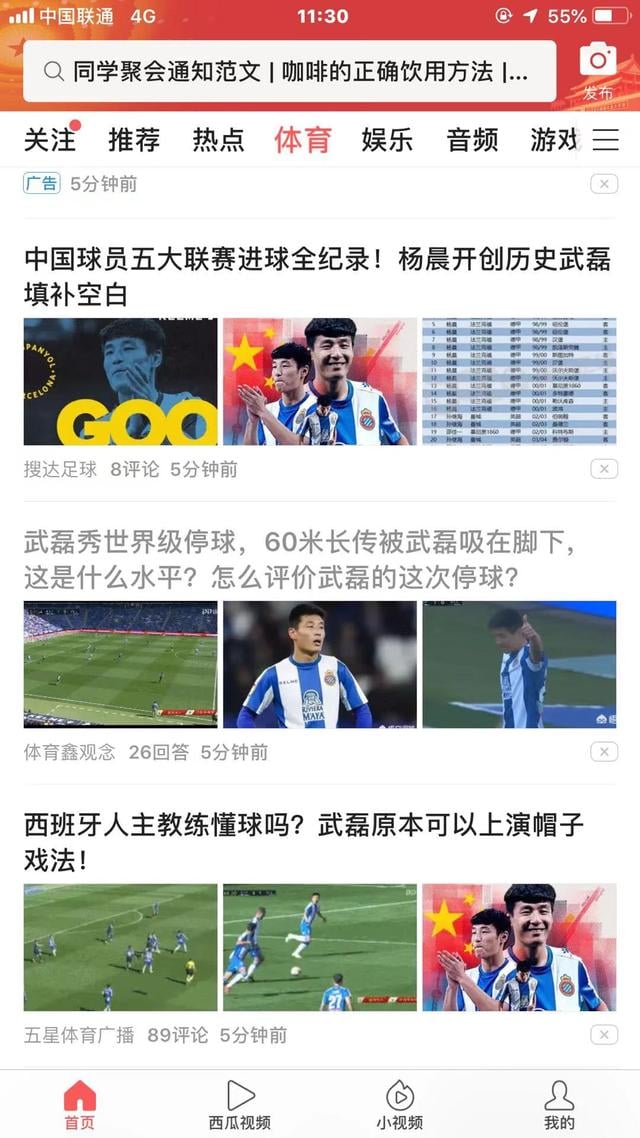Image resolution: width=640 pixels, height=1138 pixels.
Task: Select the 热点 tab
Action: point(218,140)
